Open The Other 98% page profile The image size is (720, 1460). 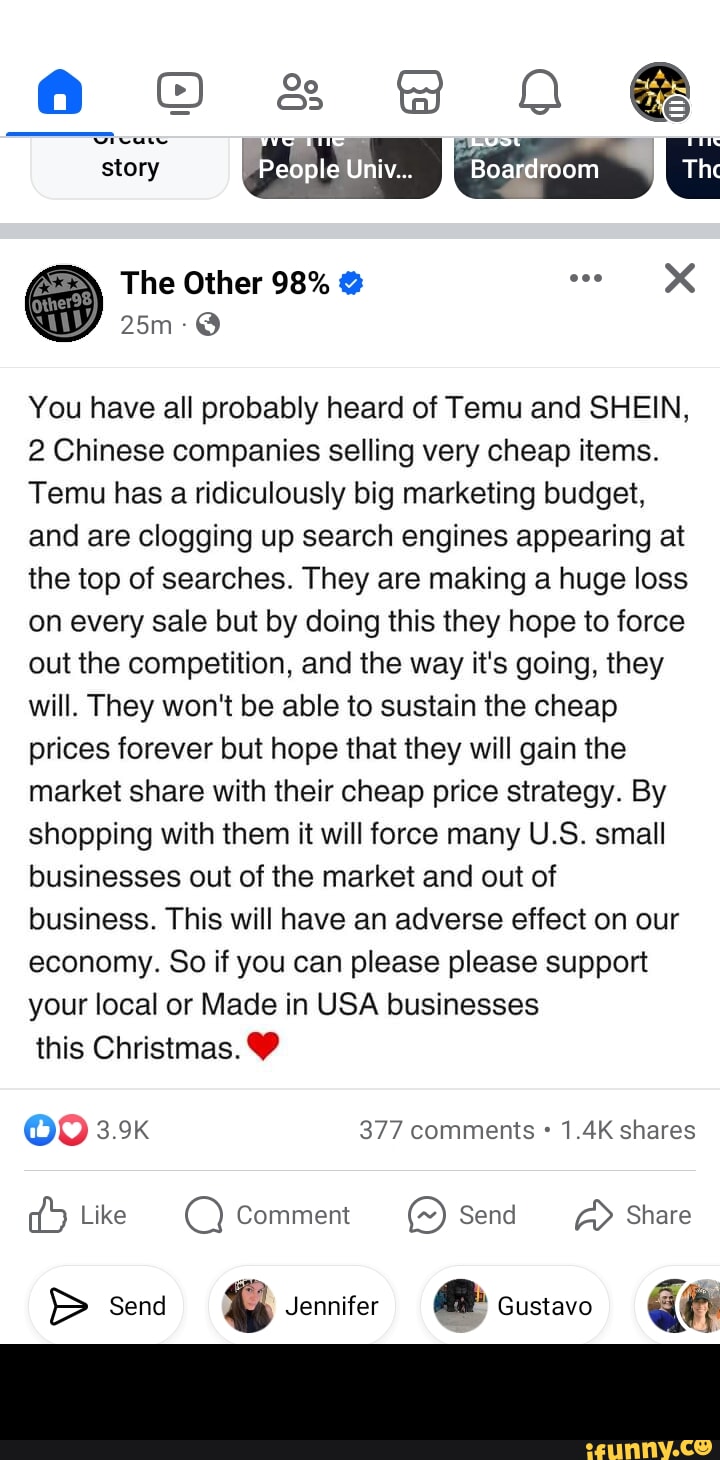224,284
